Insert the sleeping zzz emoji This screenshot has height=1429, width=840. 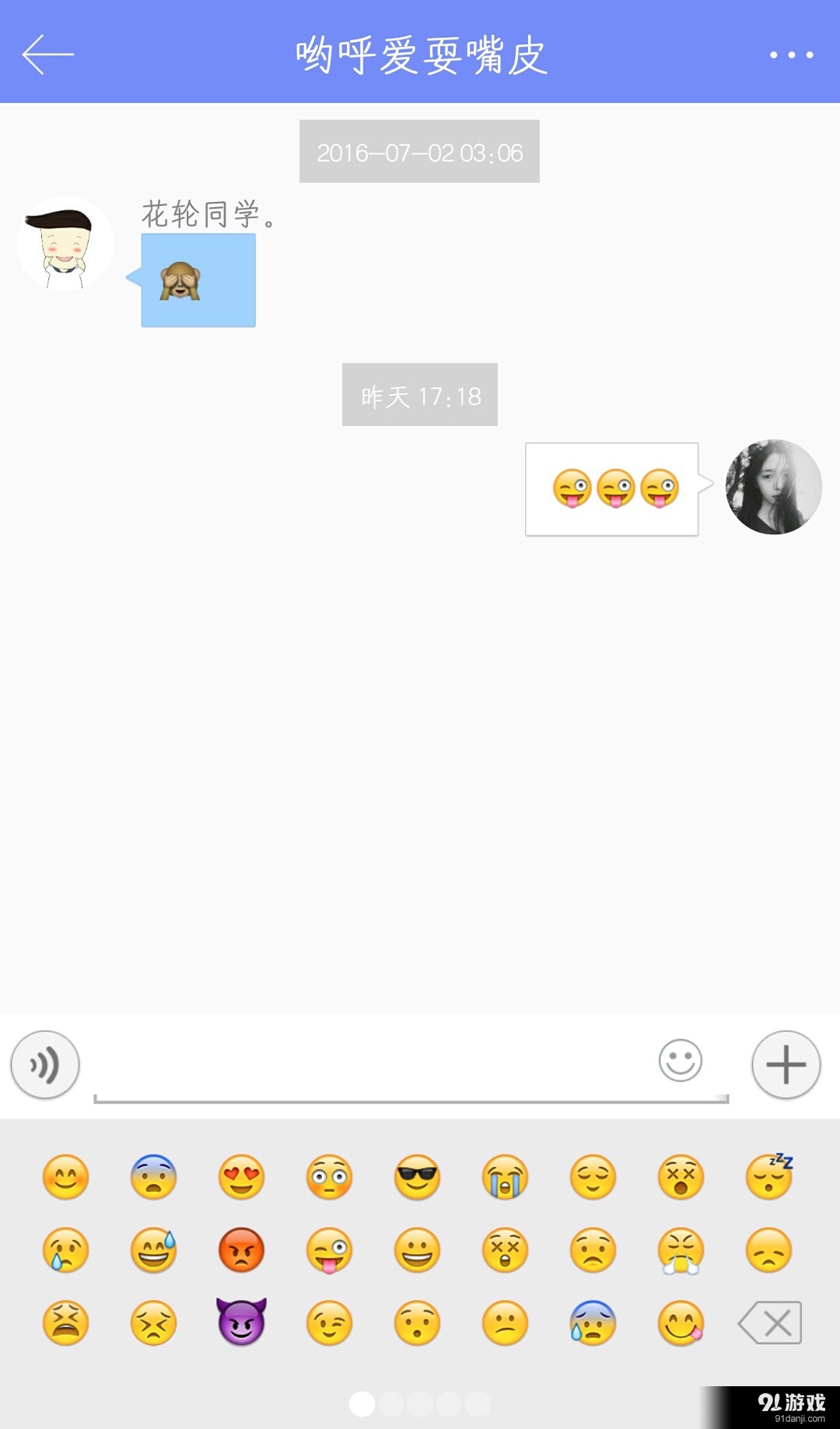click(x=769, y=1177)
